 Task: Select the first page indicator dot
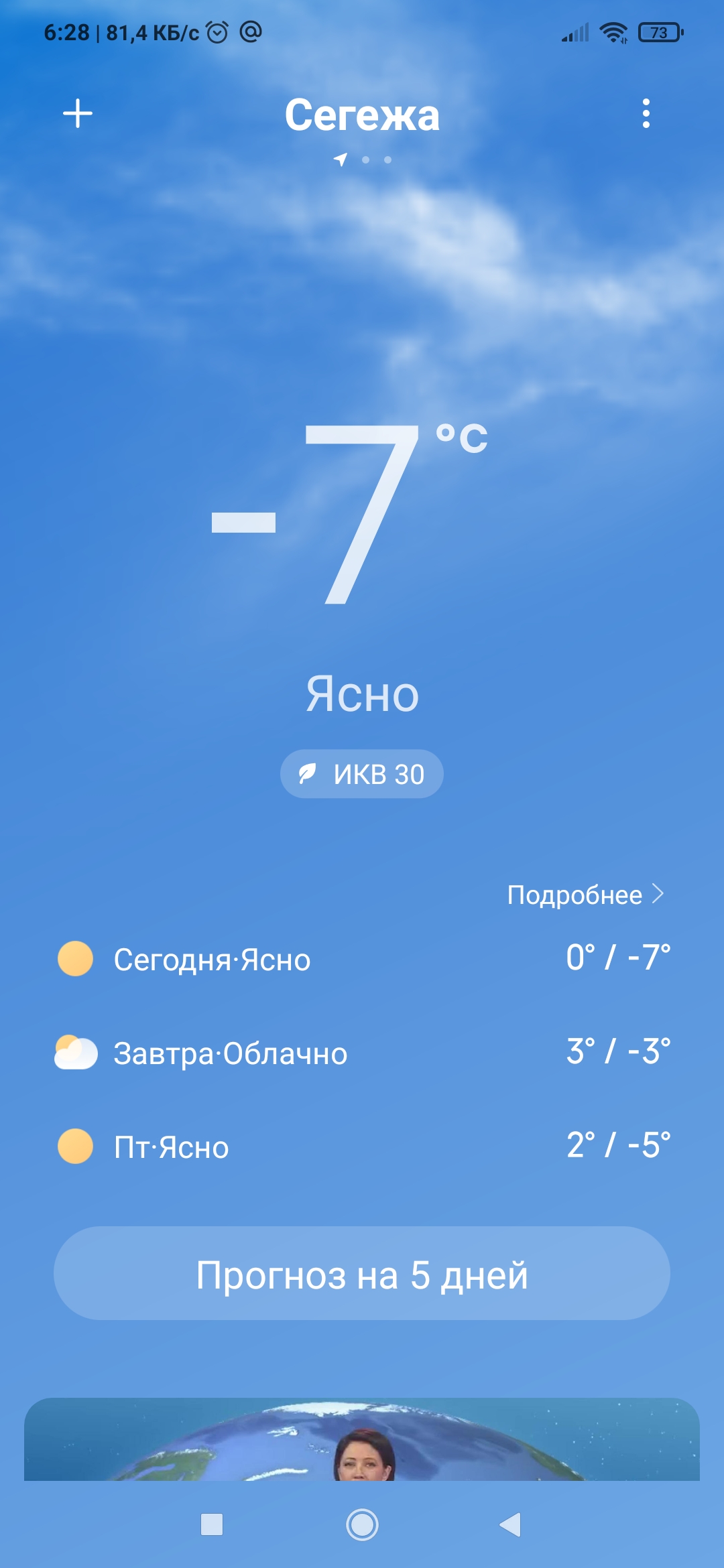(365, 160)
